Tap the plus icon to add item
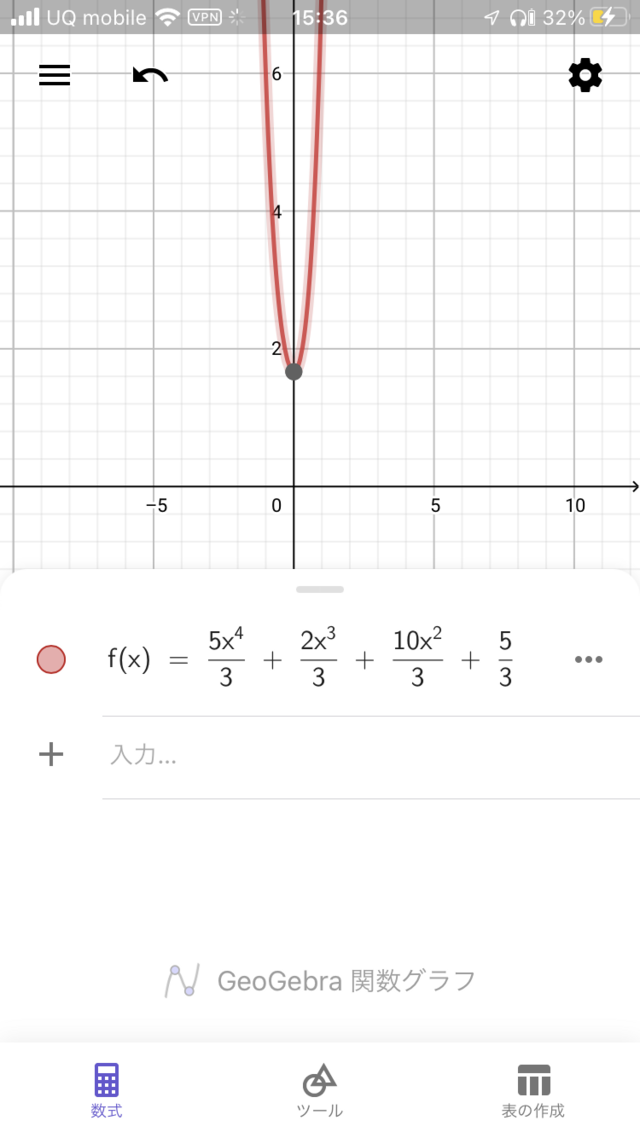Viewport: 640px width, 1138px height. (x=51, y=755)
